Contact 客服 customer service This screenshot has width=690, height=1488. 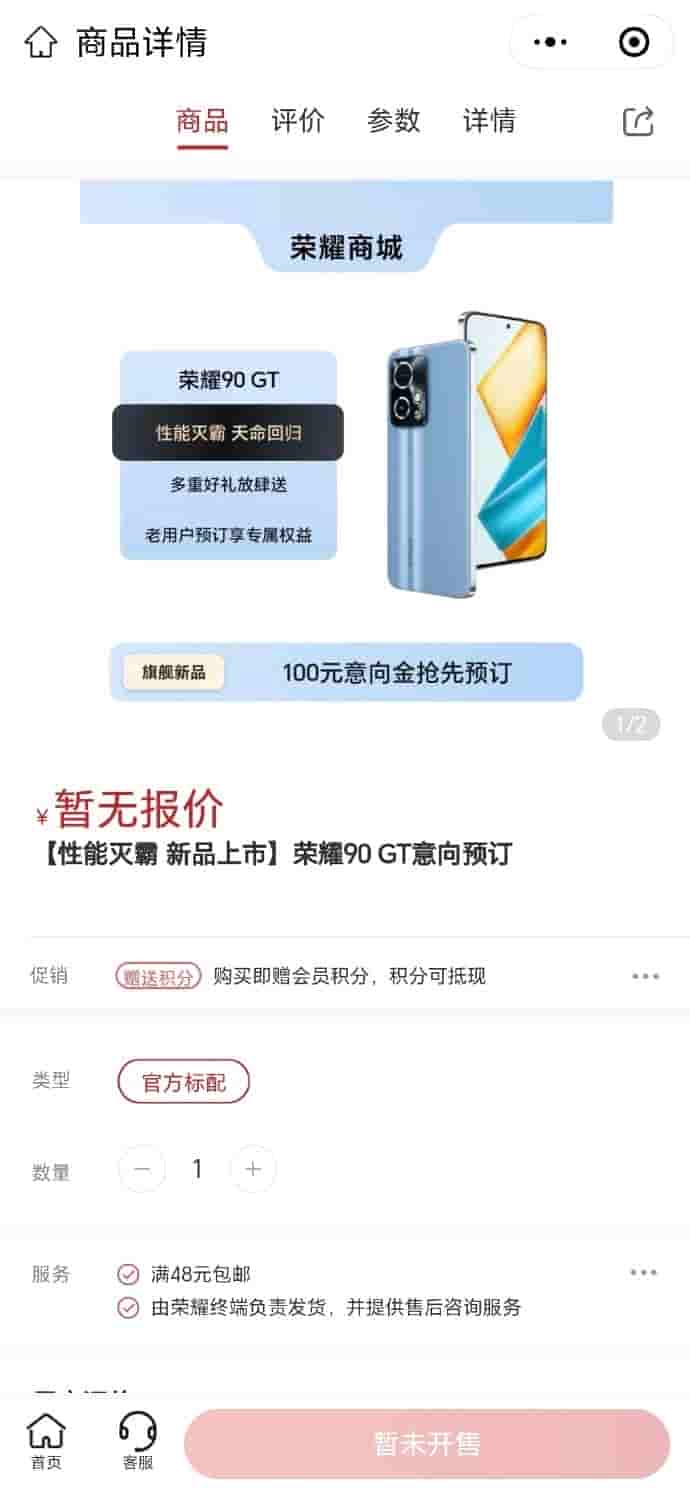138,1442
